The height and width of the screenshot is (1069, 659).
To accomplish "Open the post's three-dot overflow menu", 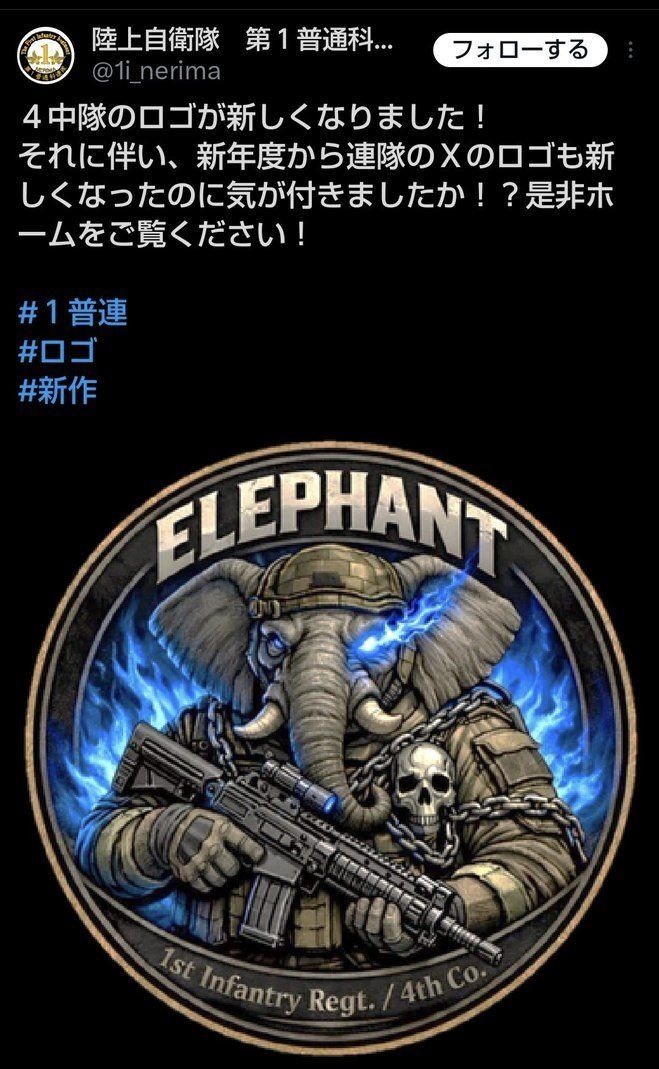I will click(631, 50).
